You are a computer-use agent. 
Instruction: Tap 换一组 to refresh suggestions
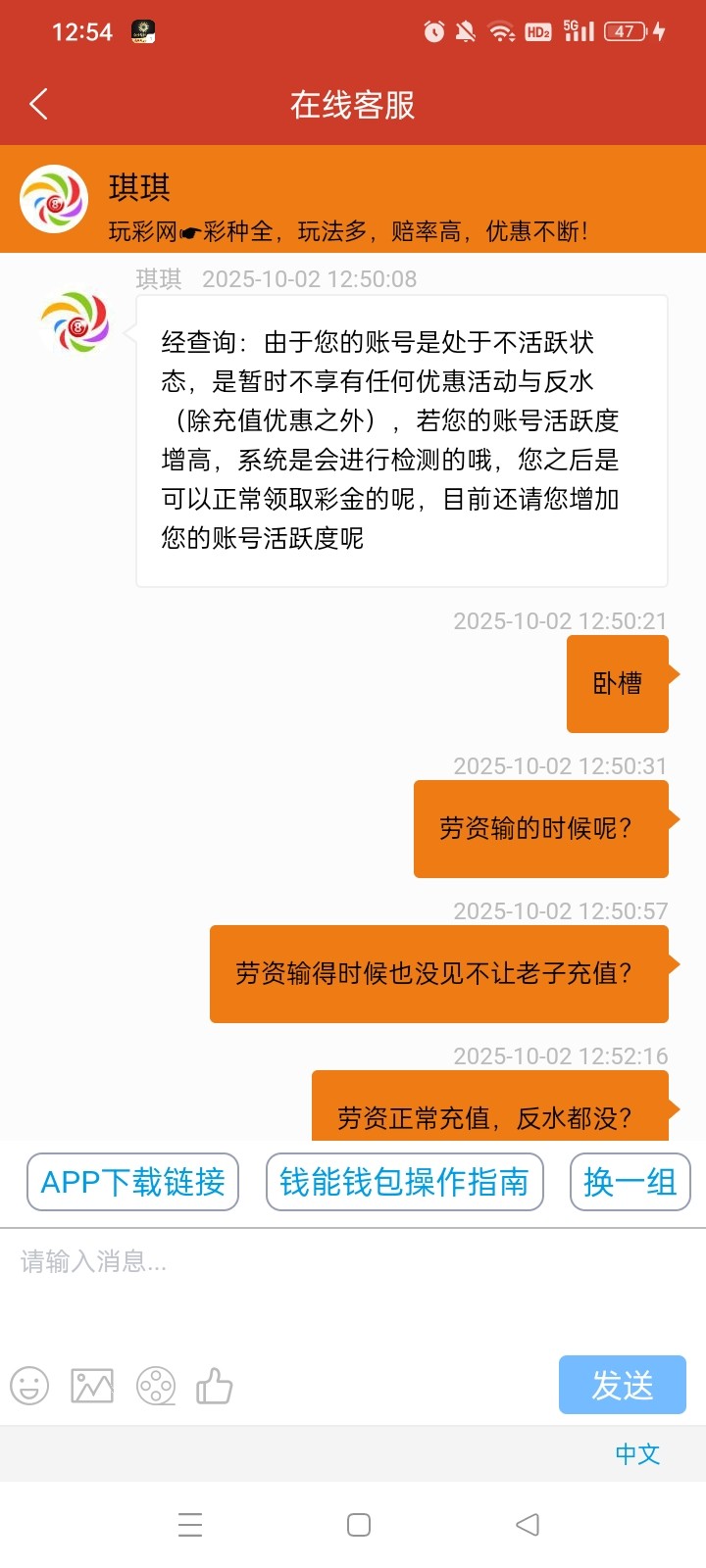(x=630, y=1183)
